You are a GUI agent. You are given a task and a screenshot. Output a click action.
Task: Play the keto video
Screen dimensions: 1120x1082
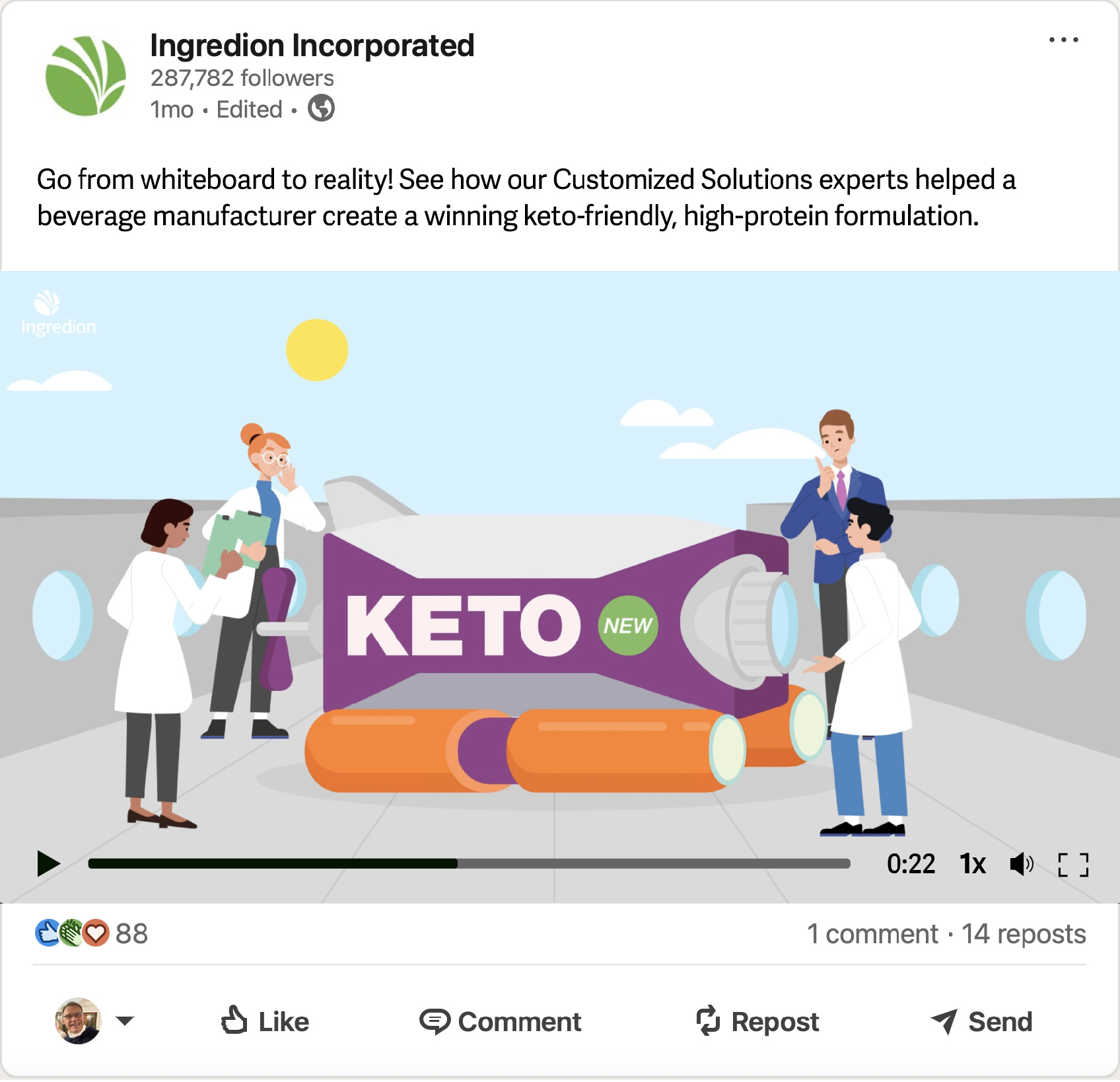point(48,863)
